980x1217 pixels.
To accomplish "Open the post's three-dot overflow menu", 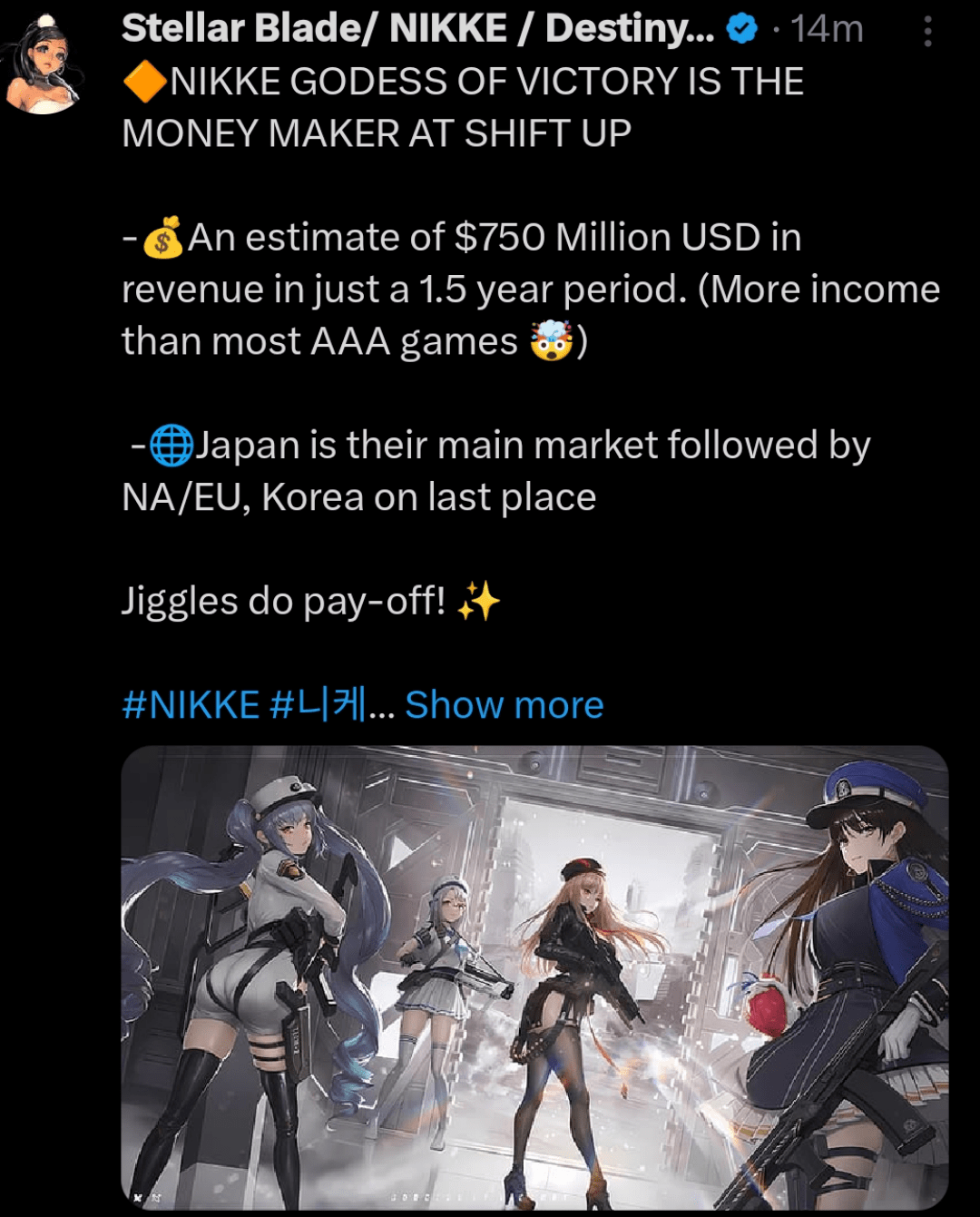I will (926, 32).
